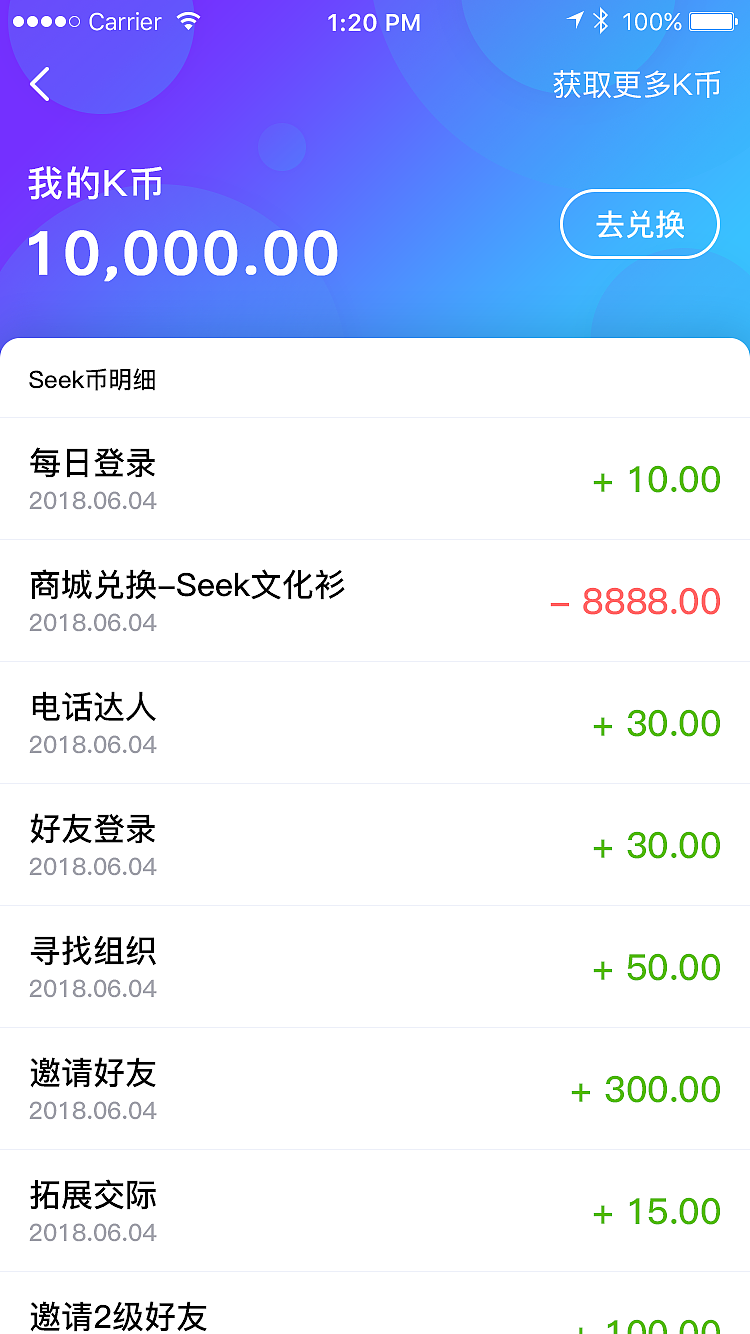
Task: Tap the Carrier label in the status bar
Action: click(127, 21)
